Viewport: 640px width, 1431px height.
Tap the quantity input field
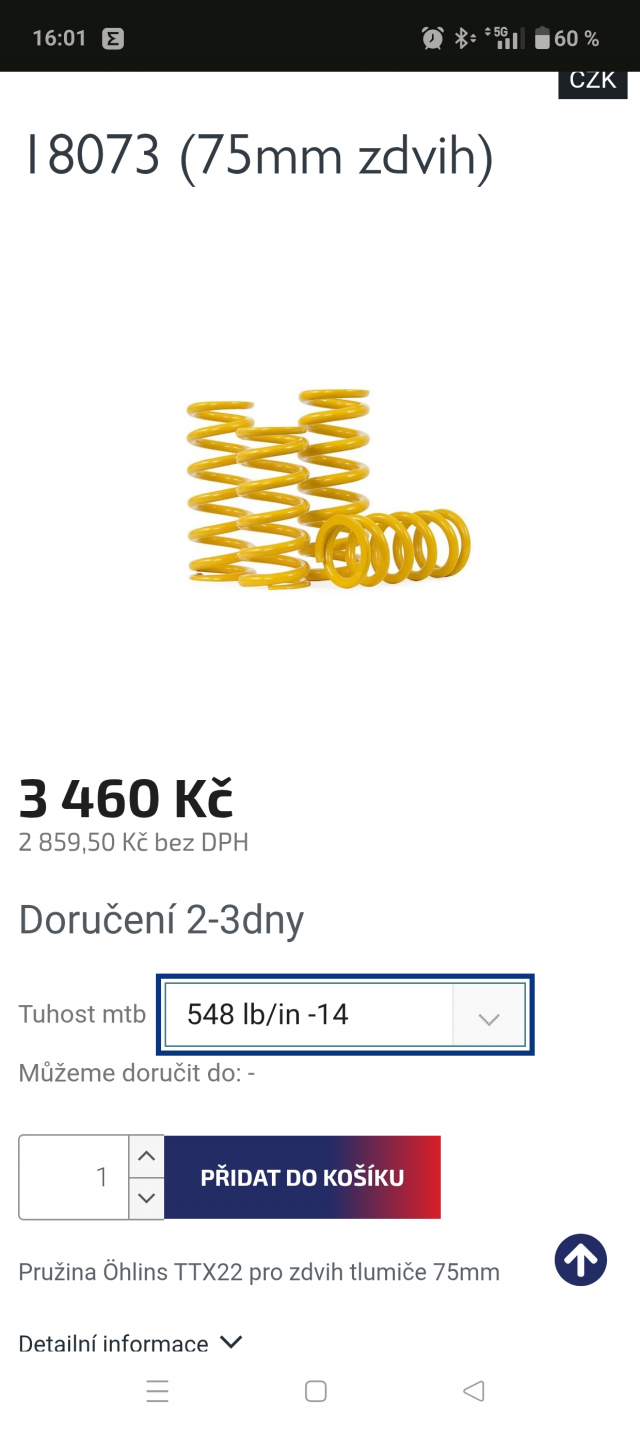click(74, 1177)
